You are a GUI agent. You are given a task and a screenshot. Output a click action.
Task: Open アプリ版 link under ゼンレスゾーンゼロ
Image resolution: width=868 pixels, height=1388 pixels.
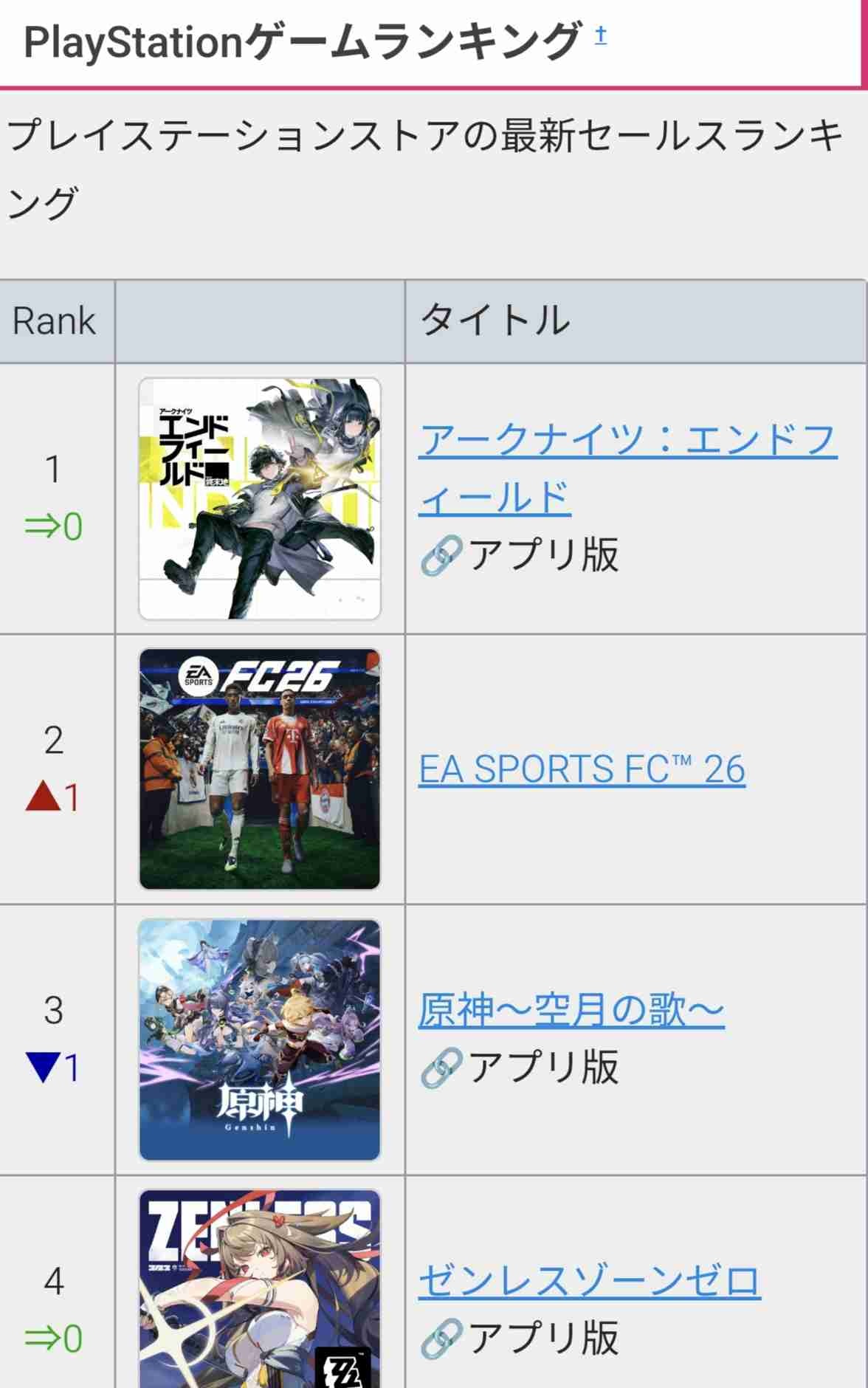pos(520,1339)
